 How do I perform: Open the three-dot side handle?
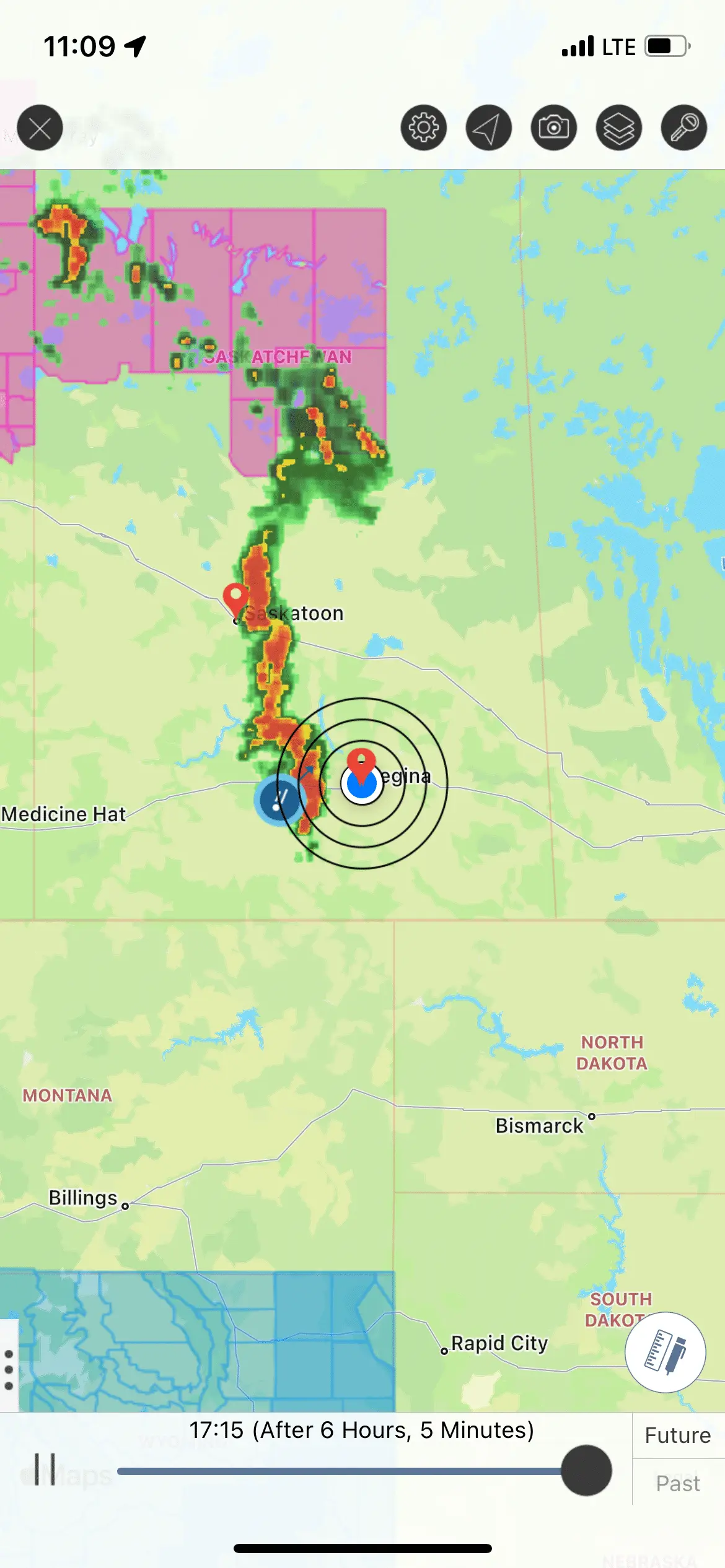click(x=9, y=1369)
